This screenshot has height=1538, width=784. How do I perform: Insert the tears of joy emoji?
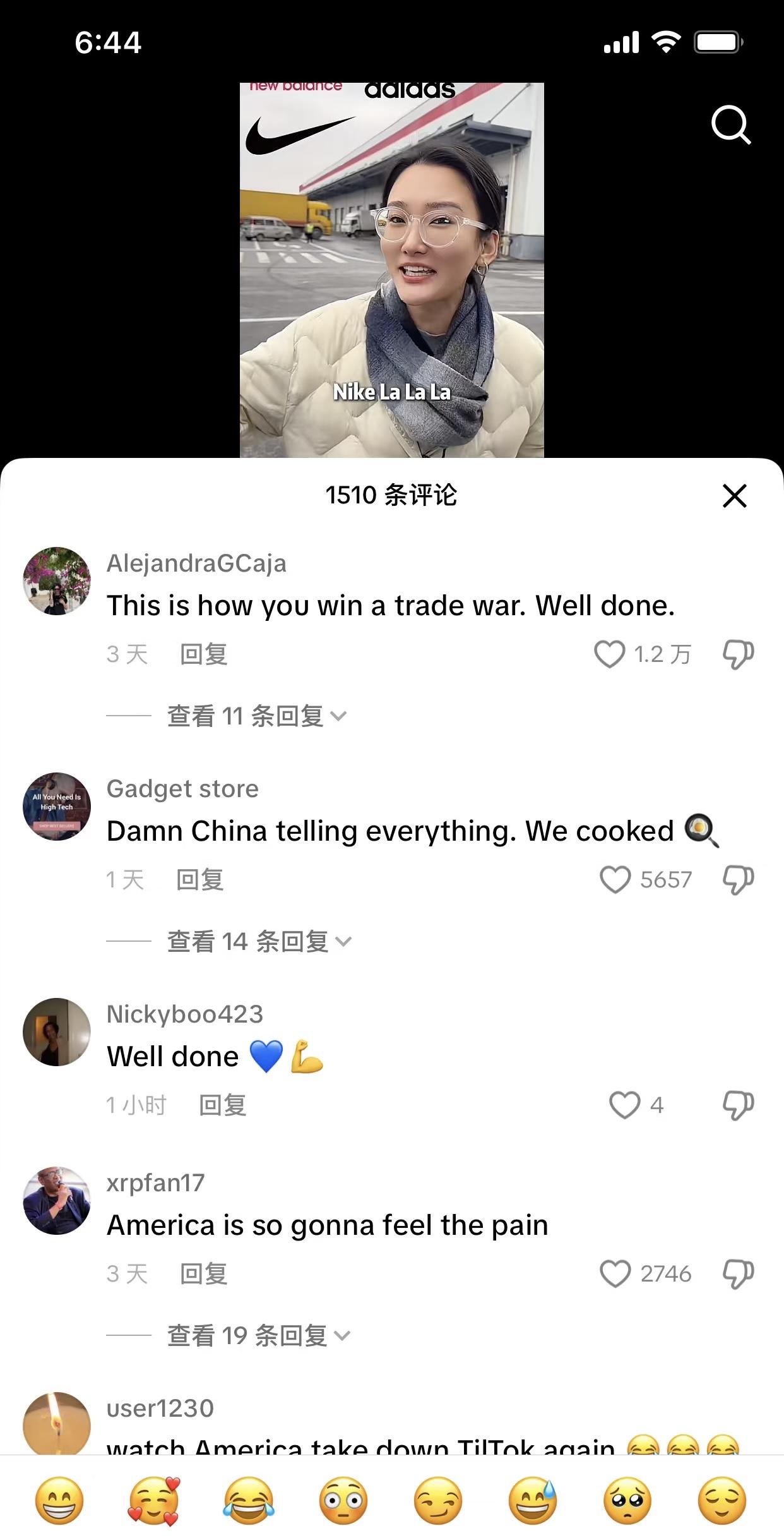coord(249,1500)
